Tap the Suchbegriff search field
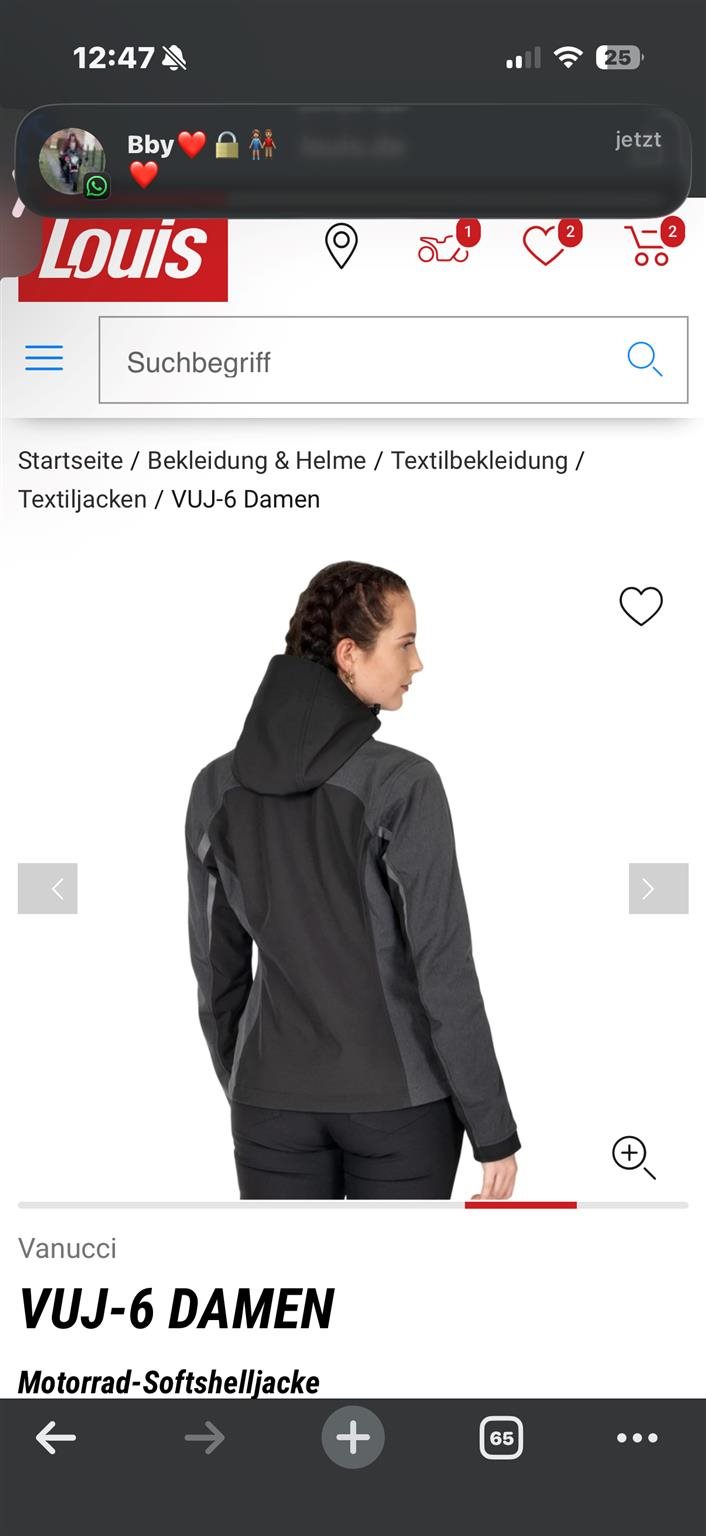706x1536 pixels. (360, 361)
